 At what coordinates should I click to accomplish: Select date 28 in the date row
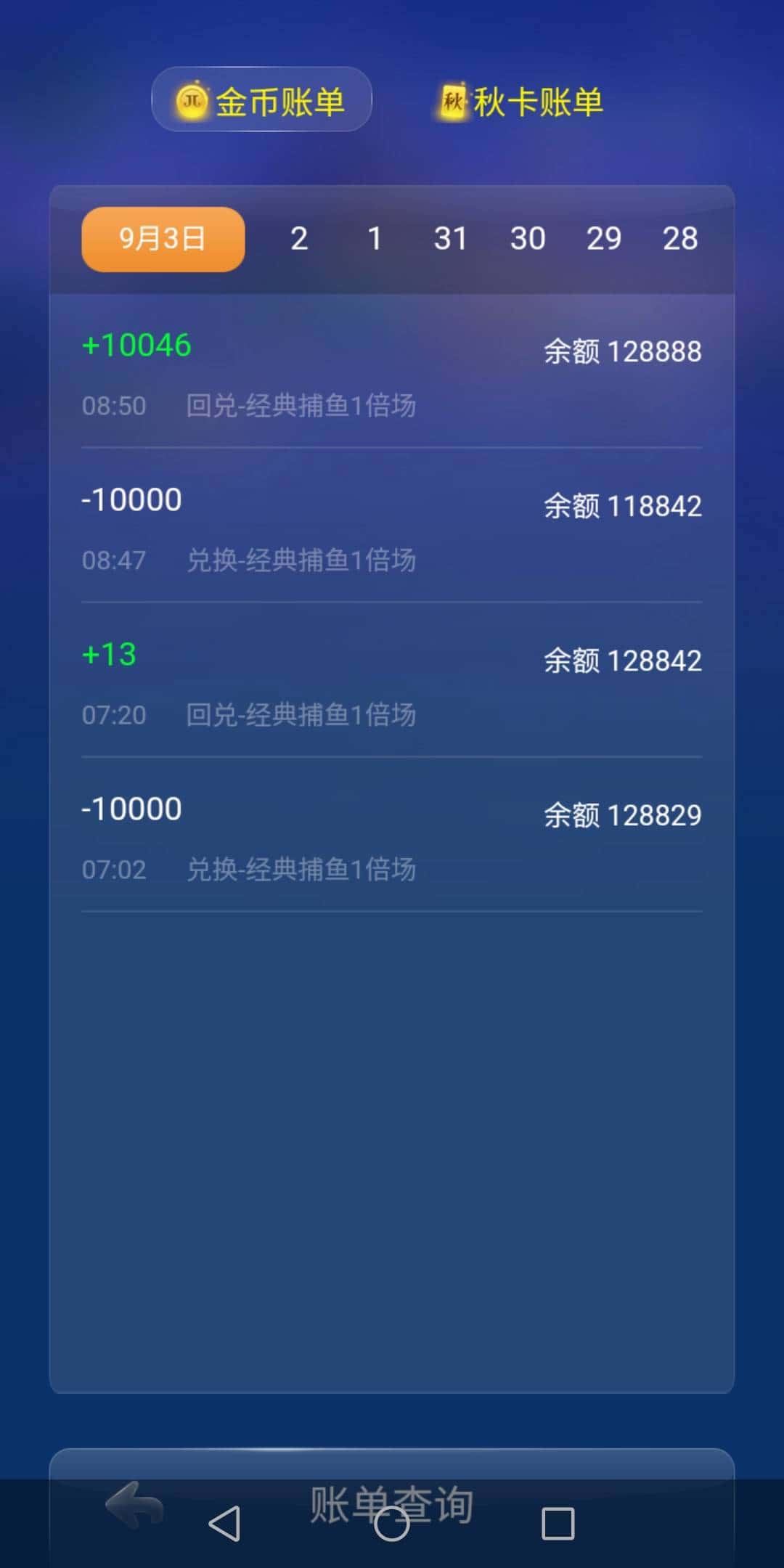tap(679, 239)
